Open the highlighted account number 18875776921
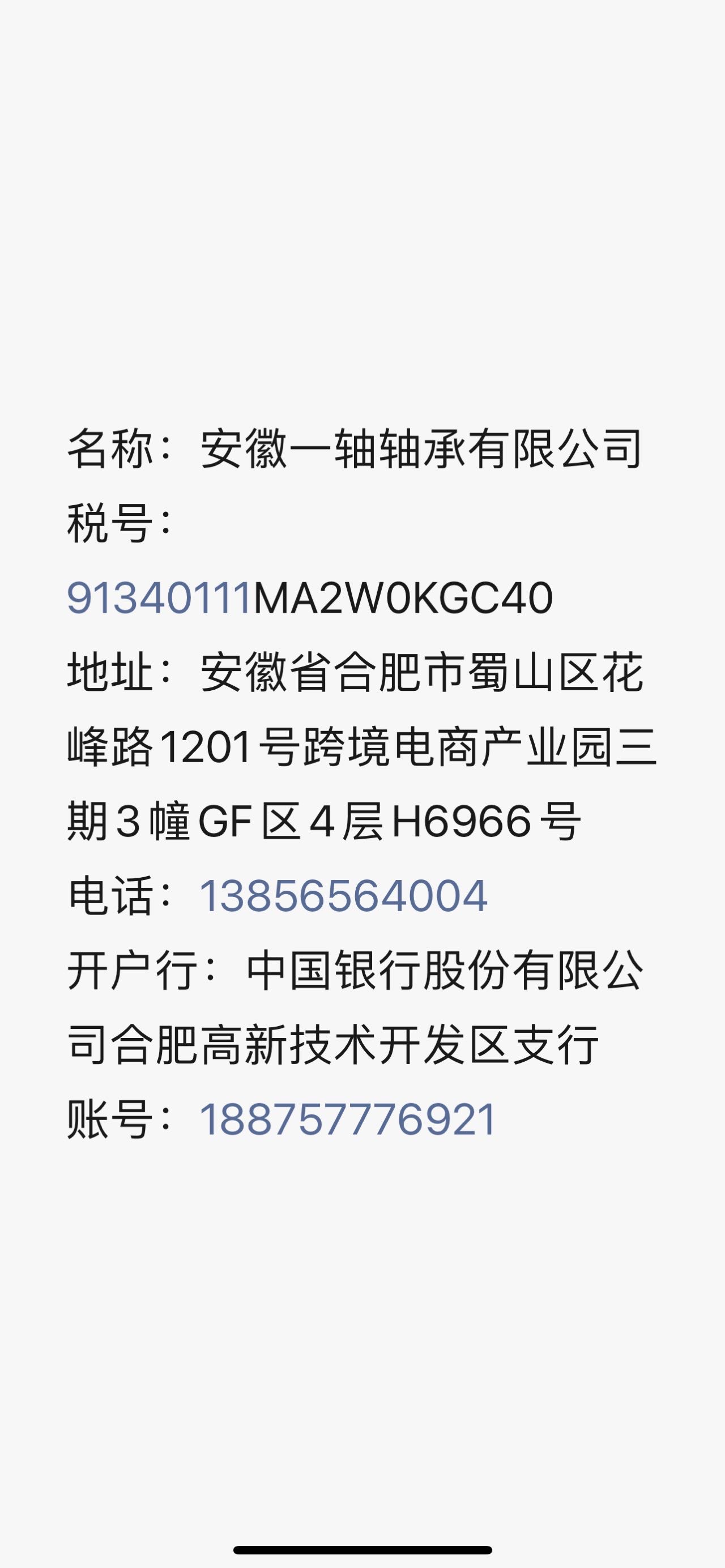The height and width of the screenshot is (1568, 725). [347, 1120]
